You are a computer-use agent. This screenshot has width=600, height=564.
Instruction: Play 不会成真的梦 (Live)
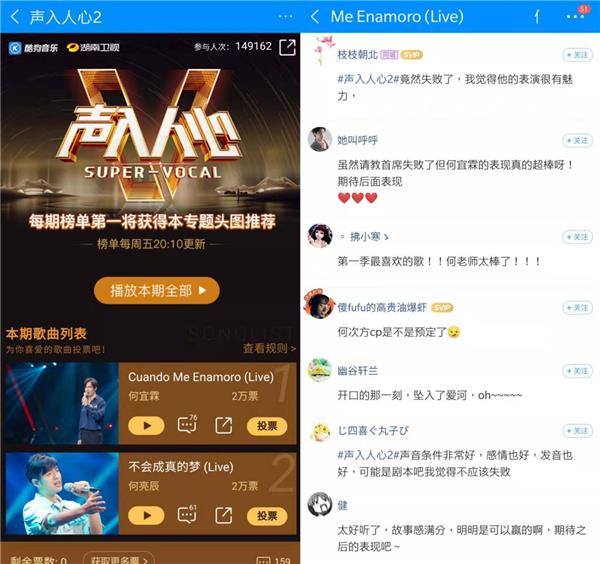pyautogui.click(x=146, y=516)
